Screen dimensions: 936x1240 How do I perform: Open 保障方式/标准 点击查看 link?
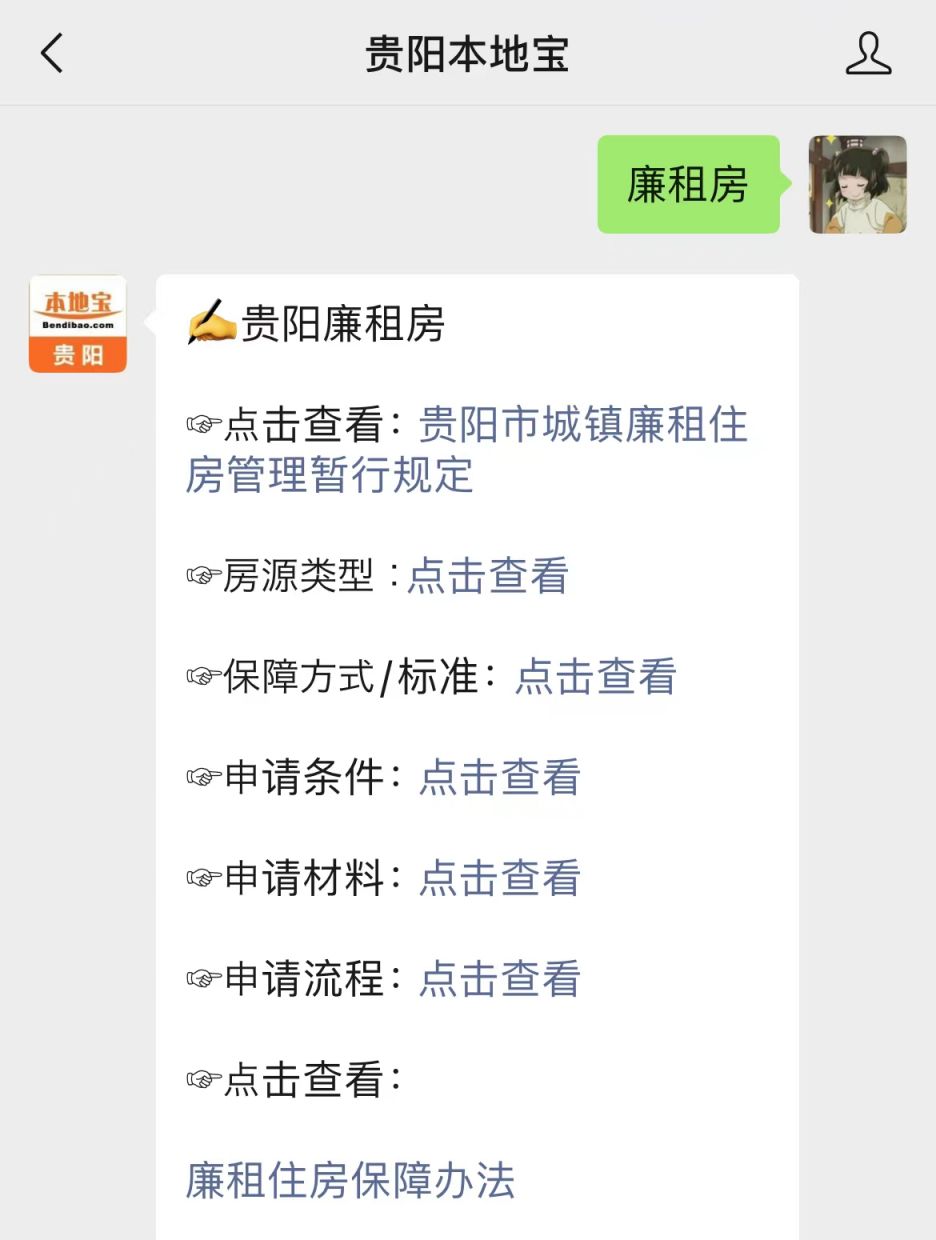click(x=595, y=677)
